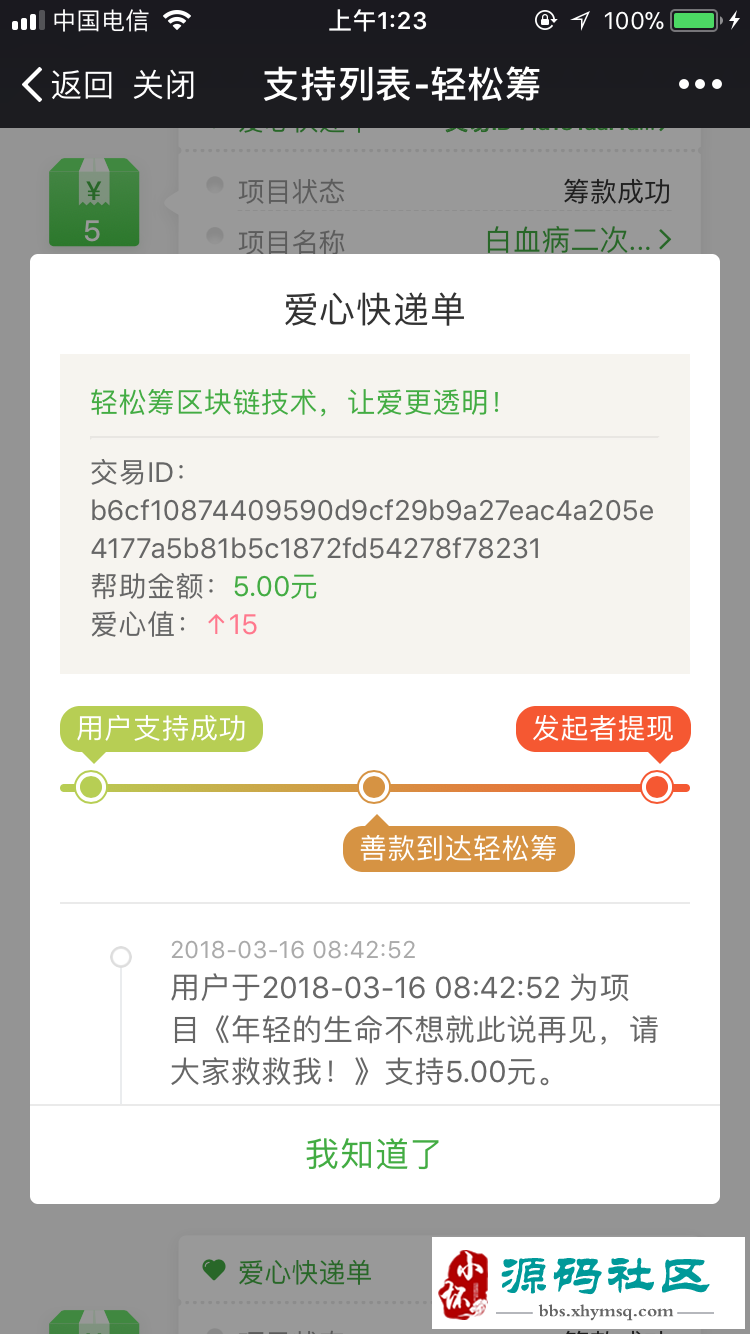Confirm with the 我知道了 button
This screenshot has width=750, height=1334.
click(375, 1154)
